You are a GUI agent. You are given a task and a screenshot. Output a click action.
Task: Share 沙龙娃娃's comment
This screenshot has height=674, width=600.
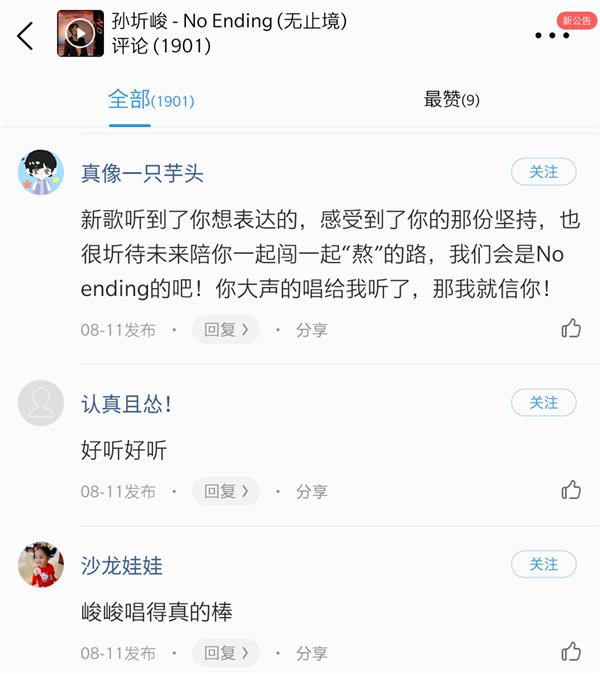click(x=311, y=653)
